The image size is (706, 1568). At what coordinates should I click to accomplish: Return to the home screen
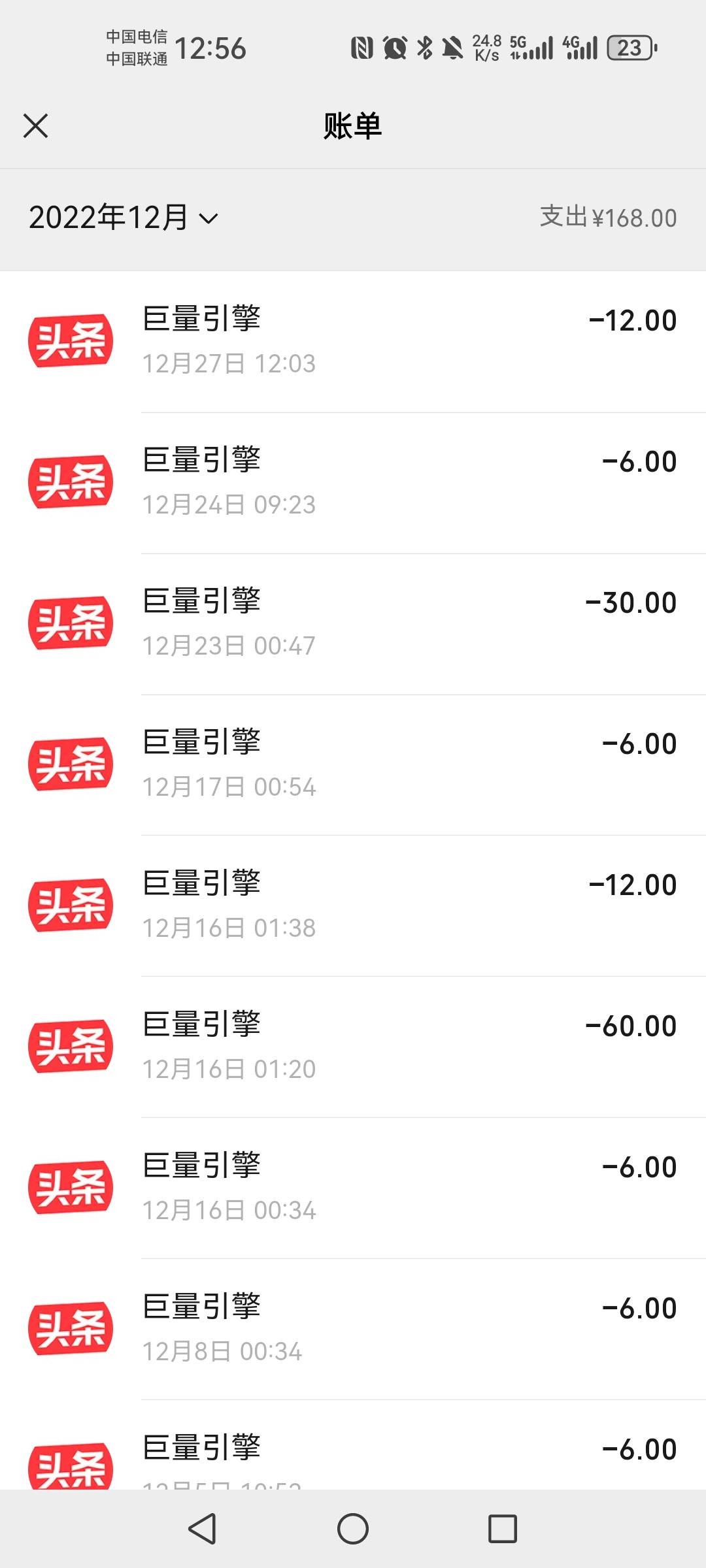coord(353,1528)
